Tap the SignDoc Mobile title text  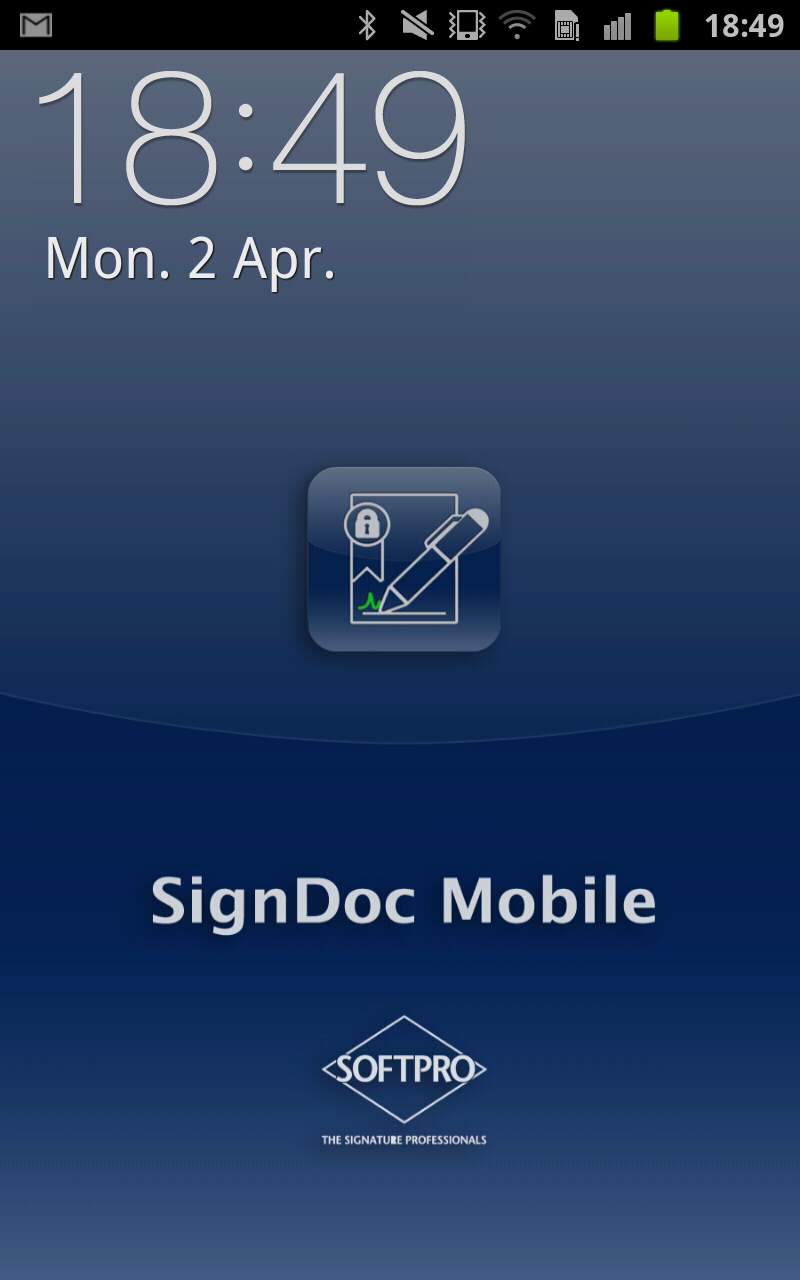pyautogui.click(x=403, y=898)
